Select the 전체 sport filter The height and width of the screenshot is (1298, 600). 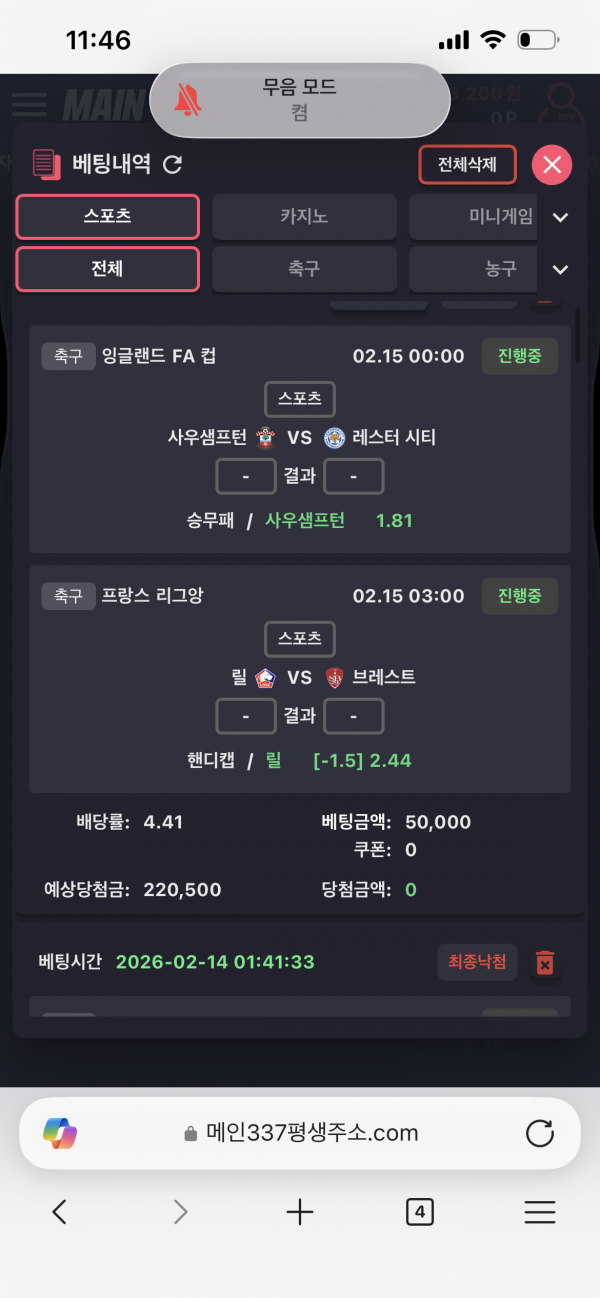coord(107,269)
